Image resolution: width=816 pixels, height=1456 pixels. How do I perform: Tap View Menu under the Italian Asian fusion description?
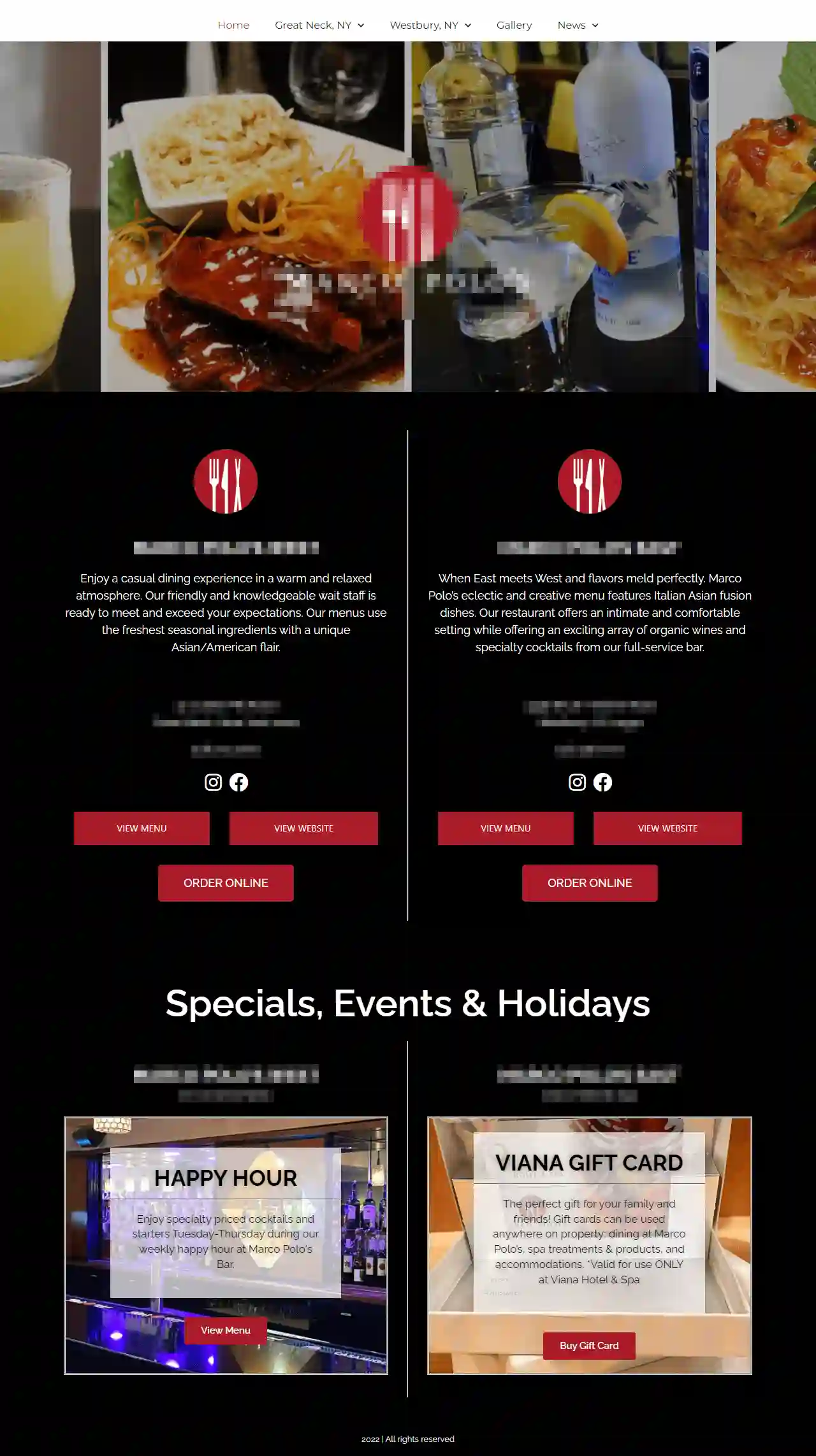506,828
